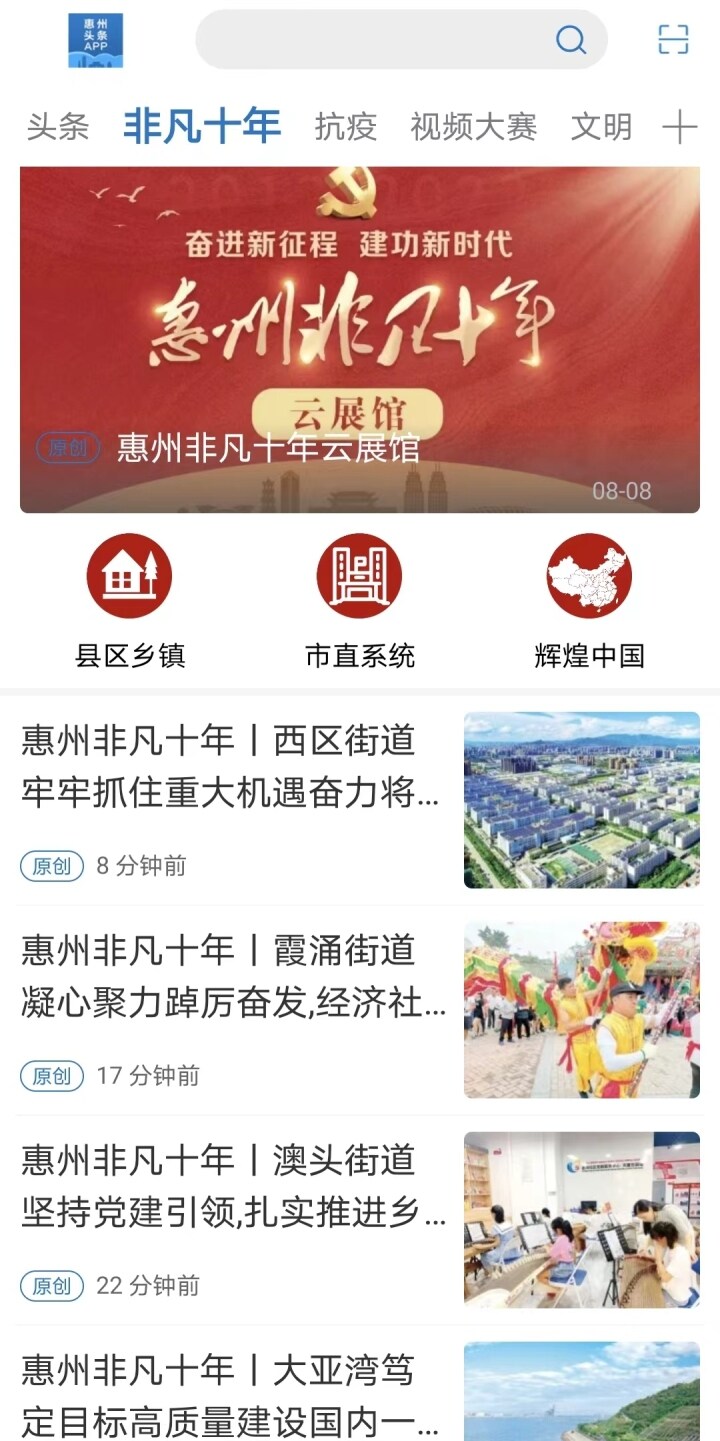Switch to the 抗疫 tab
Image resolution: width=720 pixels, height=1441 pixels.
point(345,127)
